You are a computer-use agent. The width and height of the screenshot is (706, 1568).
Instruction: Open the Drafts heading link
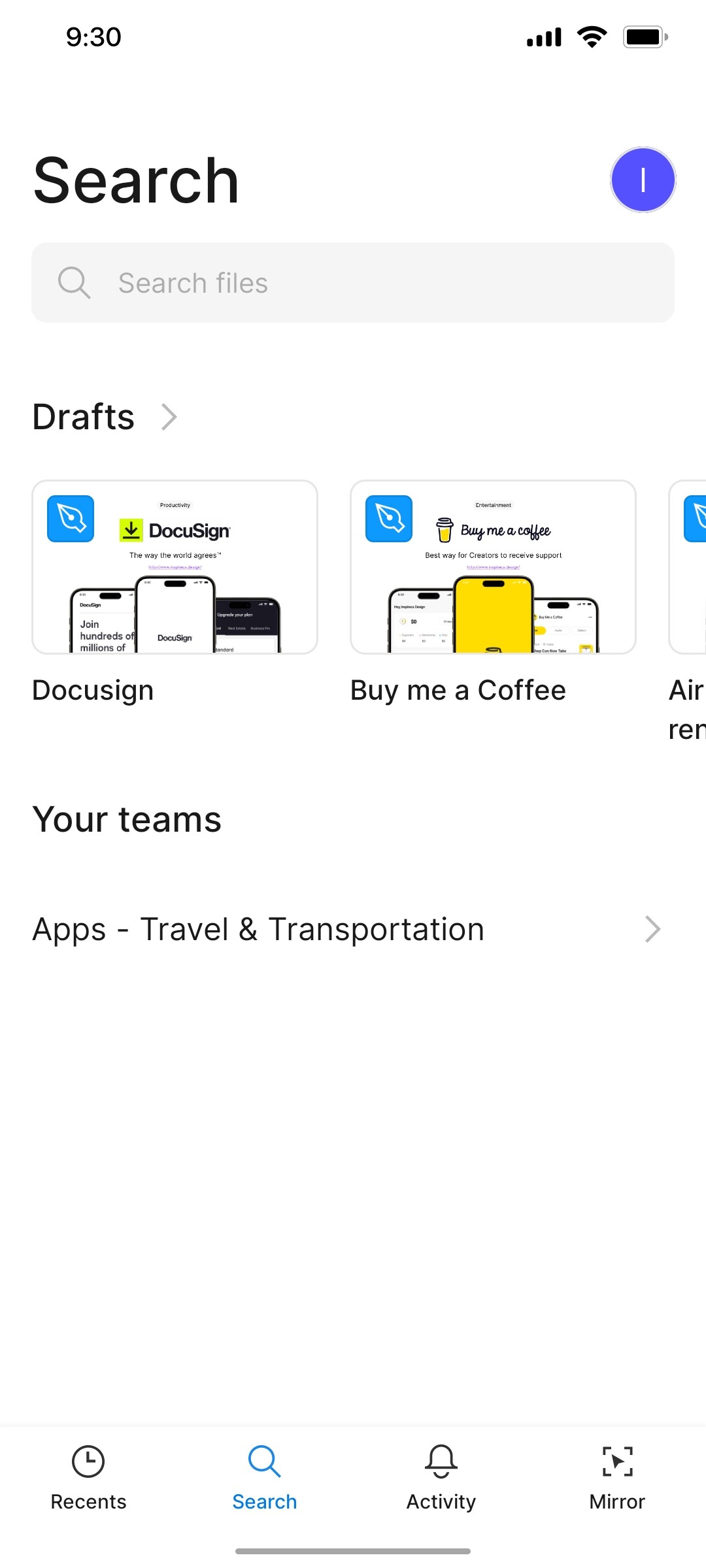point(83,417)
